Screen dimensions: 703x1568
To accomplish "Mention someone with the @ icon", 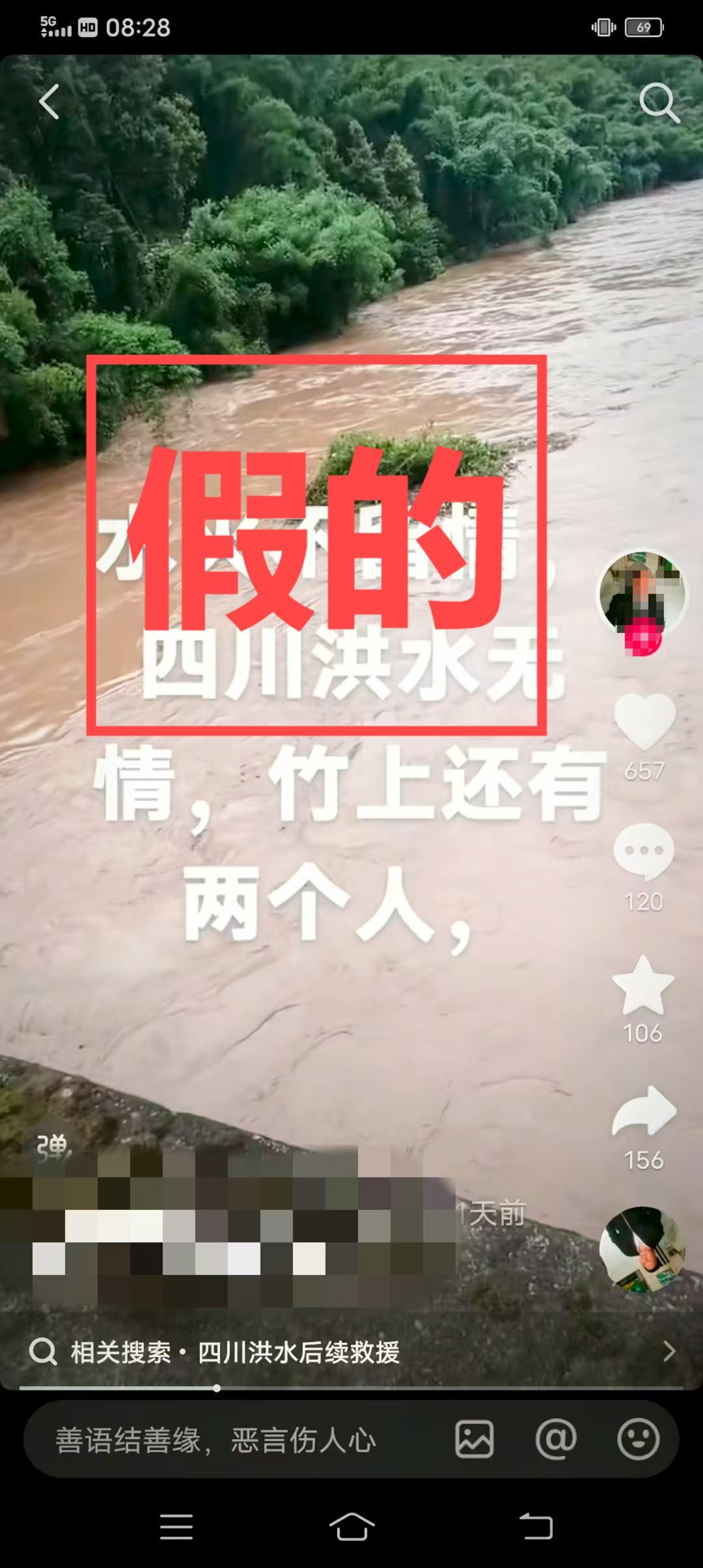I will (555, 1440).
